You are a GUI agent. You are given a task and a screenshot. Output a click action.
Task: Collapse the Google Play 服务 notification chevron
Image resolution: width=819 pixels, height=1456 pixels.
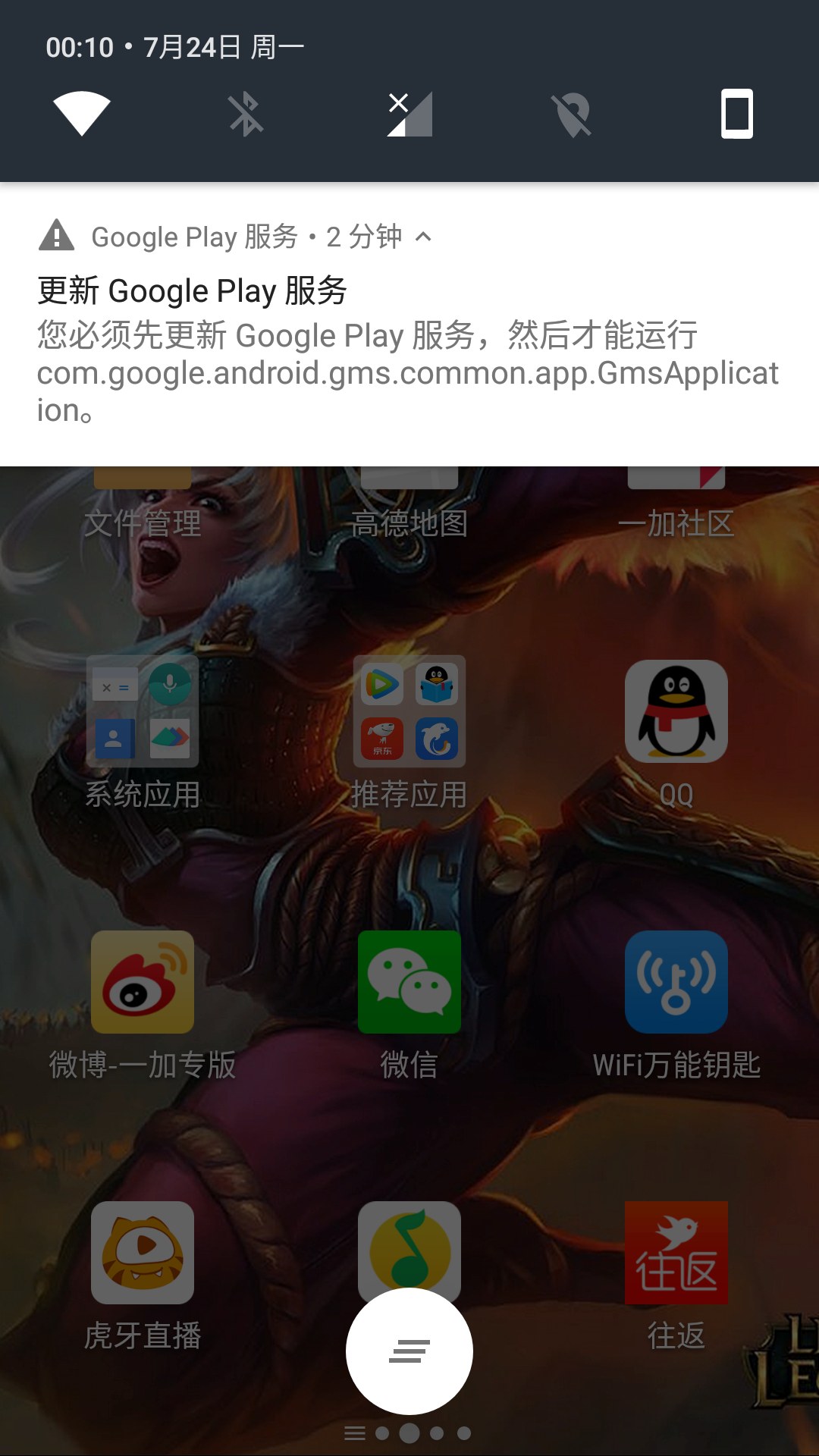point(424,237)
